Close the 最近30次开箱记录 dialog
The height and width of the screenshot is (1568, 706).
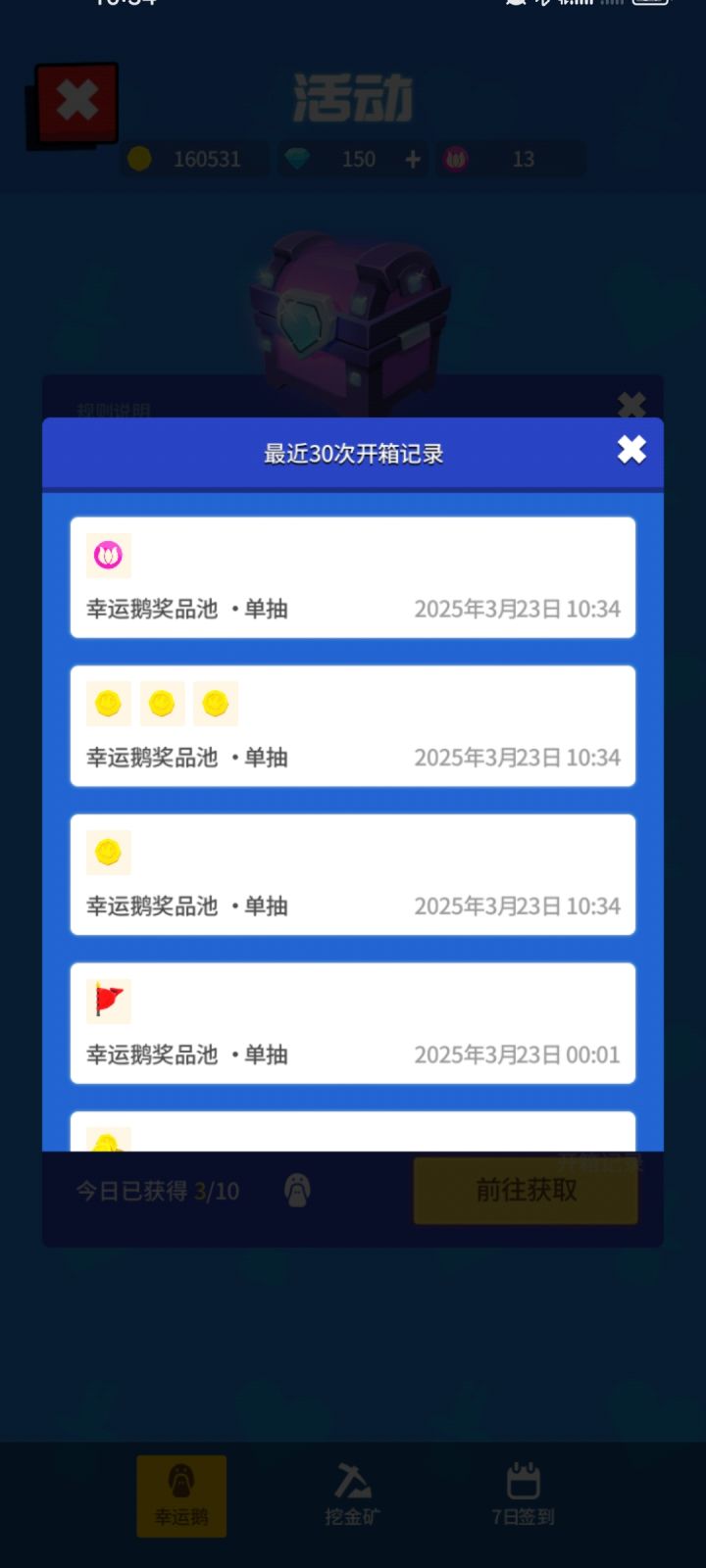click(x=630, y=451)
